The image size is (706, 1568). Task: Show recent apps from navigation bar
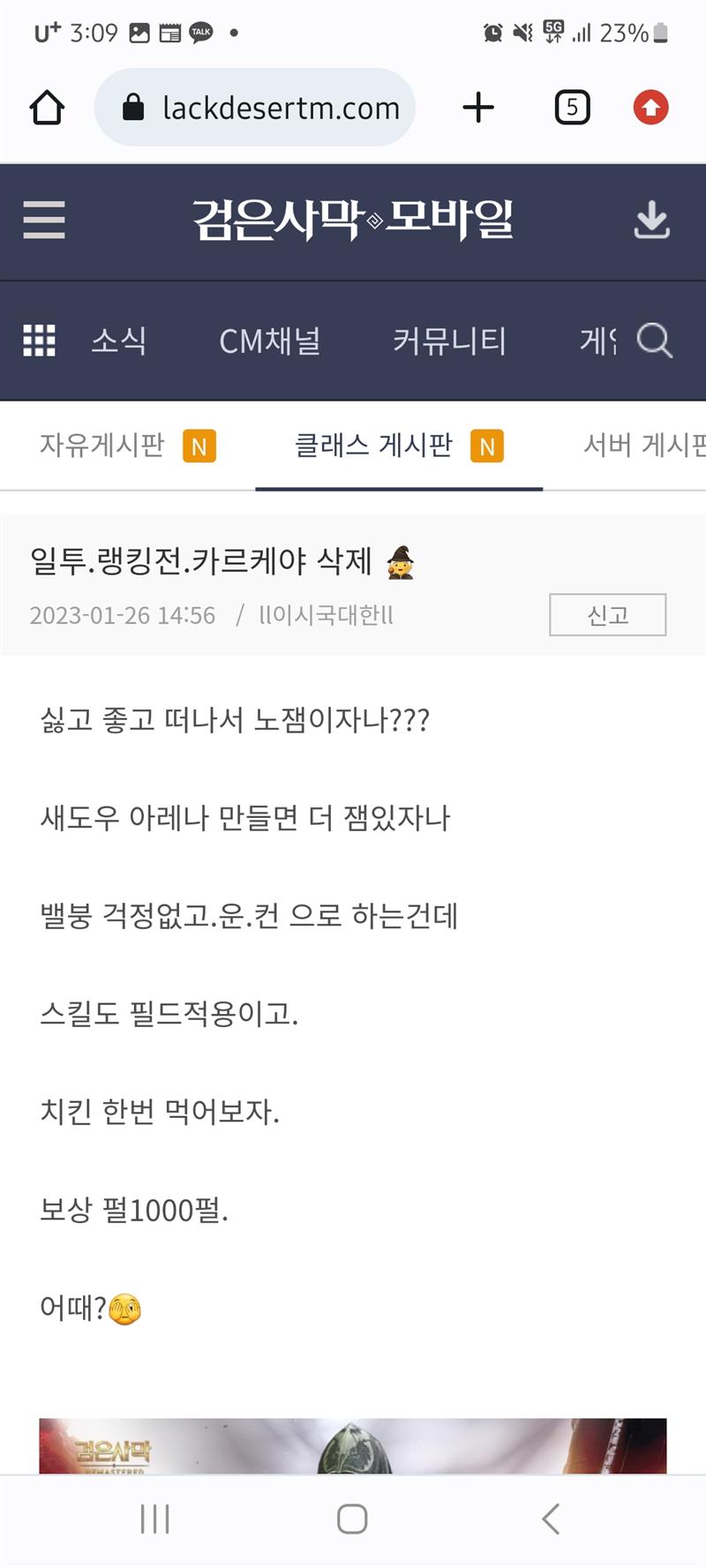tap(155, 1519)
